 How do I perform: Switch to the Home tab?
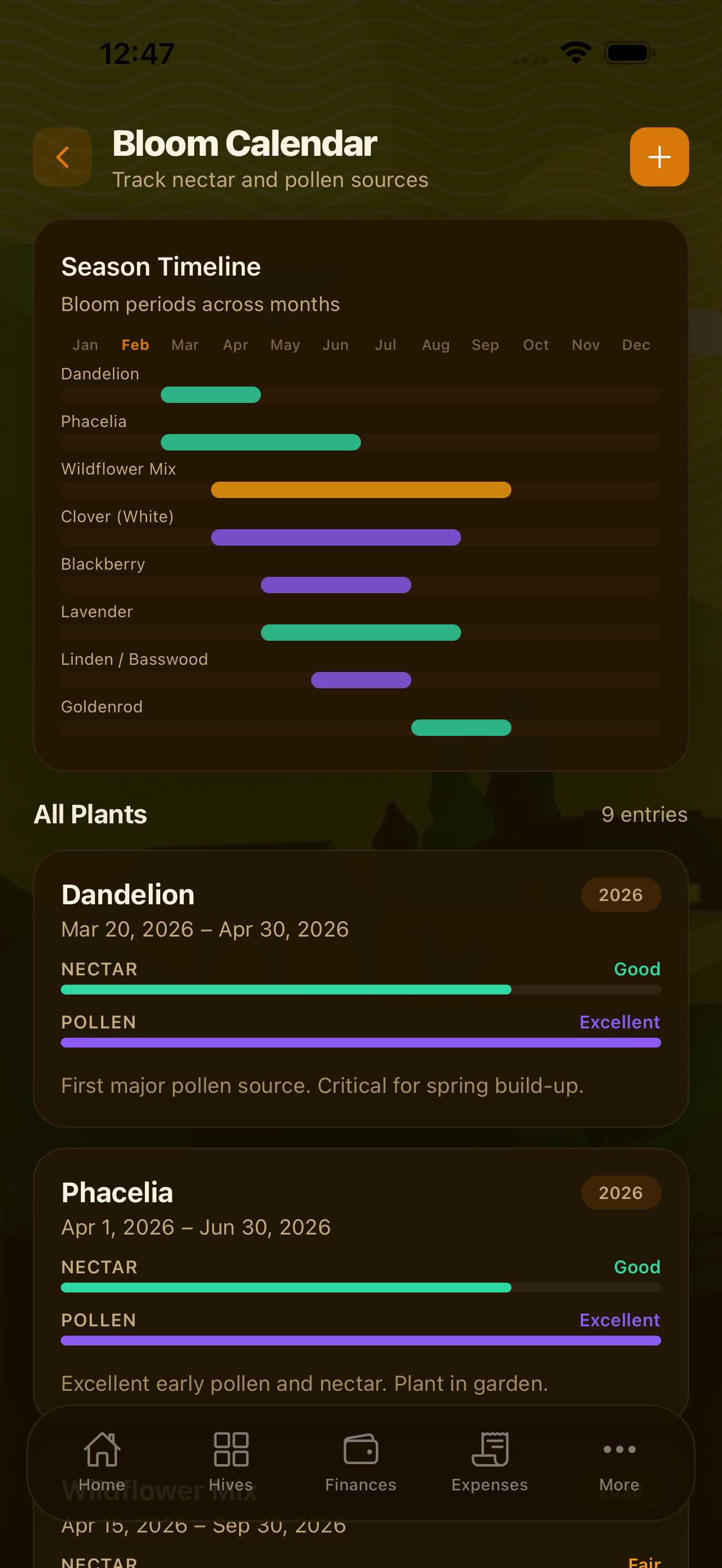click(102, 1461)
